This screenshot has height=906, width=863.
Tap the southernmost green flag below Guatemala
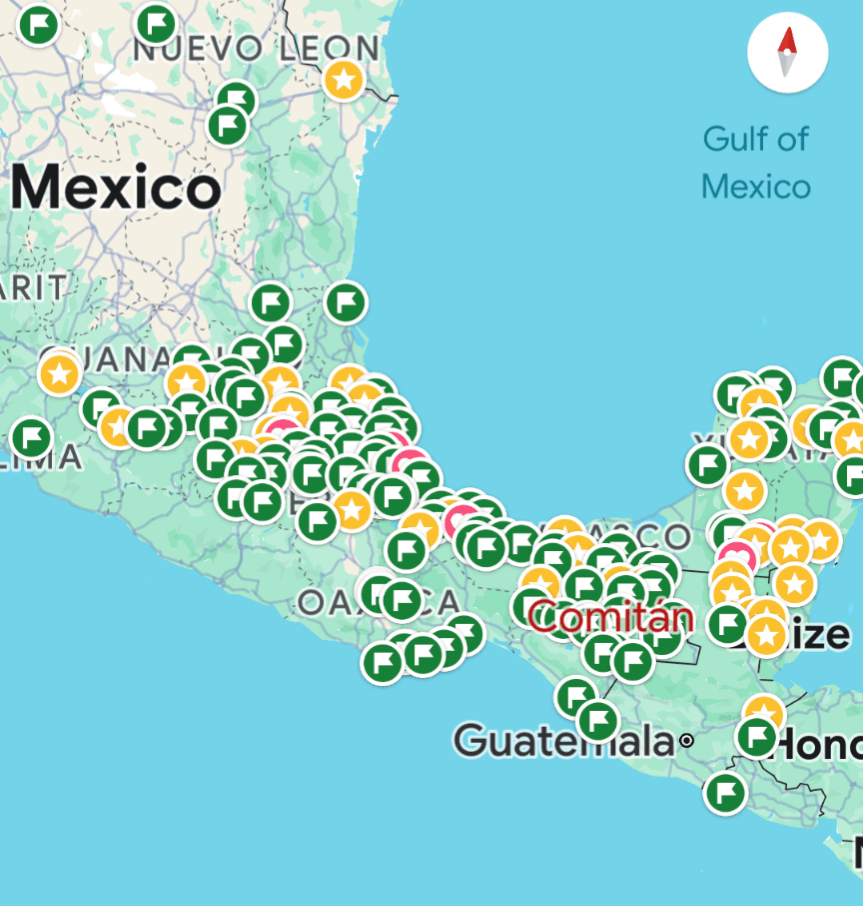(x=724, y=793)
